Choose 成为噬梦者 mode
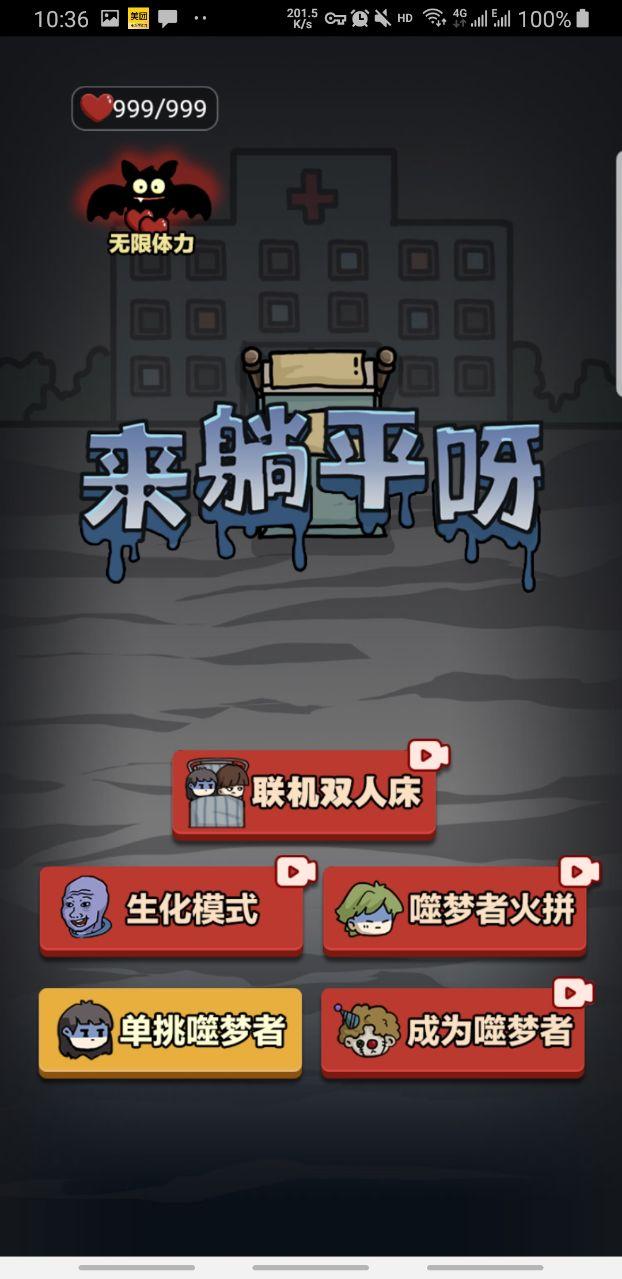The width and height of the screenshot is (622, 1279). point(452,1032)
